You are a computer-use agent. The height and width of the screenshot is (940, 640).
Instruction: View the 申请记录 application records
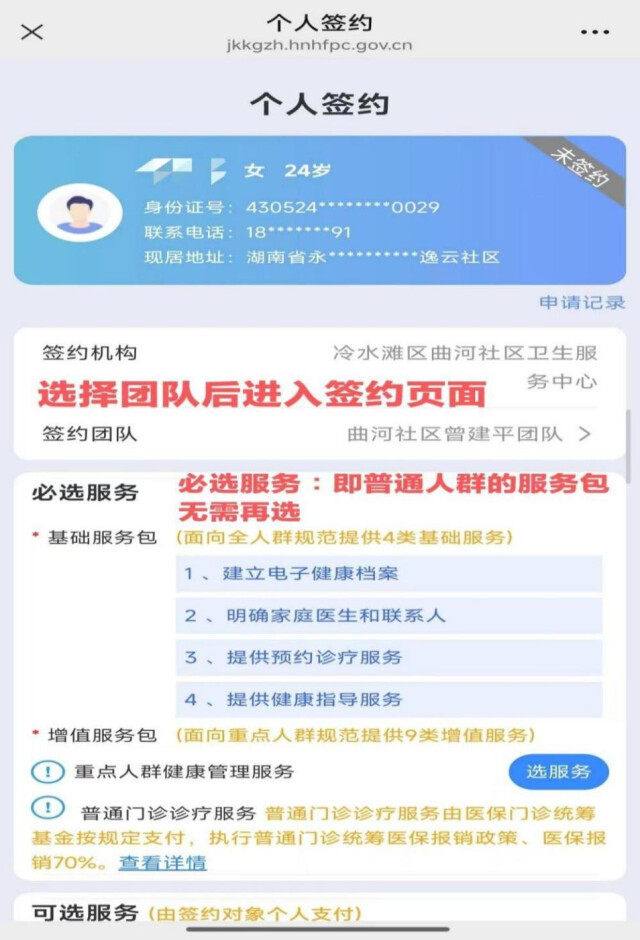(x=582, y=302)
